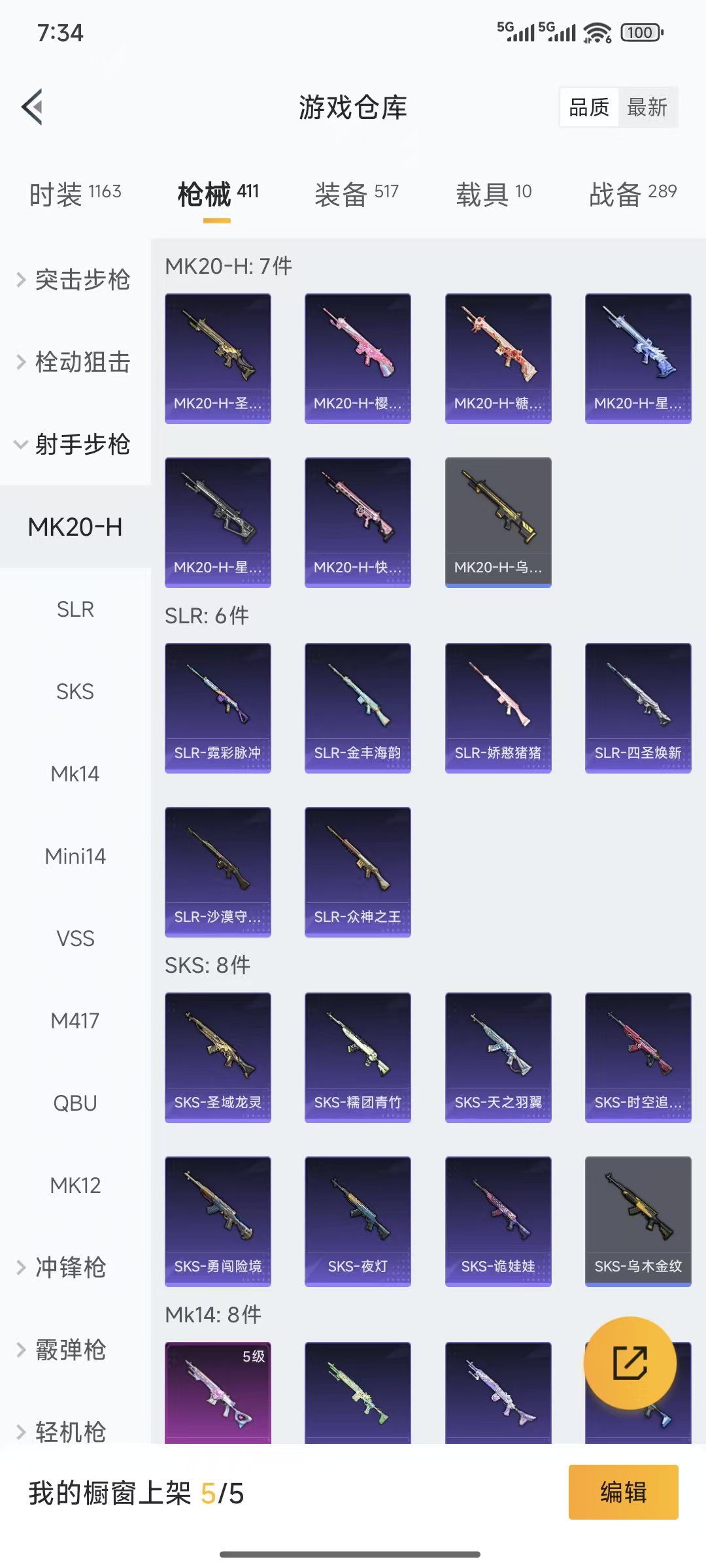The width and height of the screenshot is (706, 1568).
Task: Expand the 冲锋枪 category
Action: 71,1267
